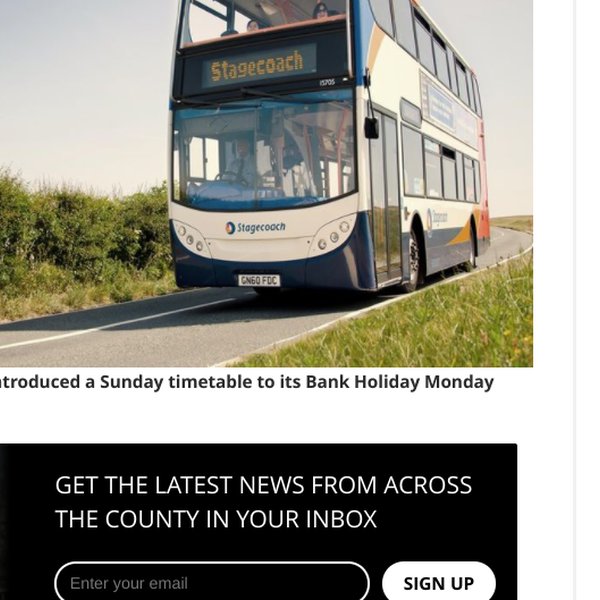Tap the email address input field

point(212,583)
